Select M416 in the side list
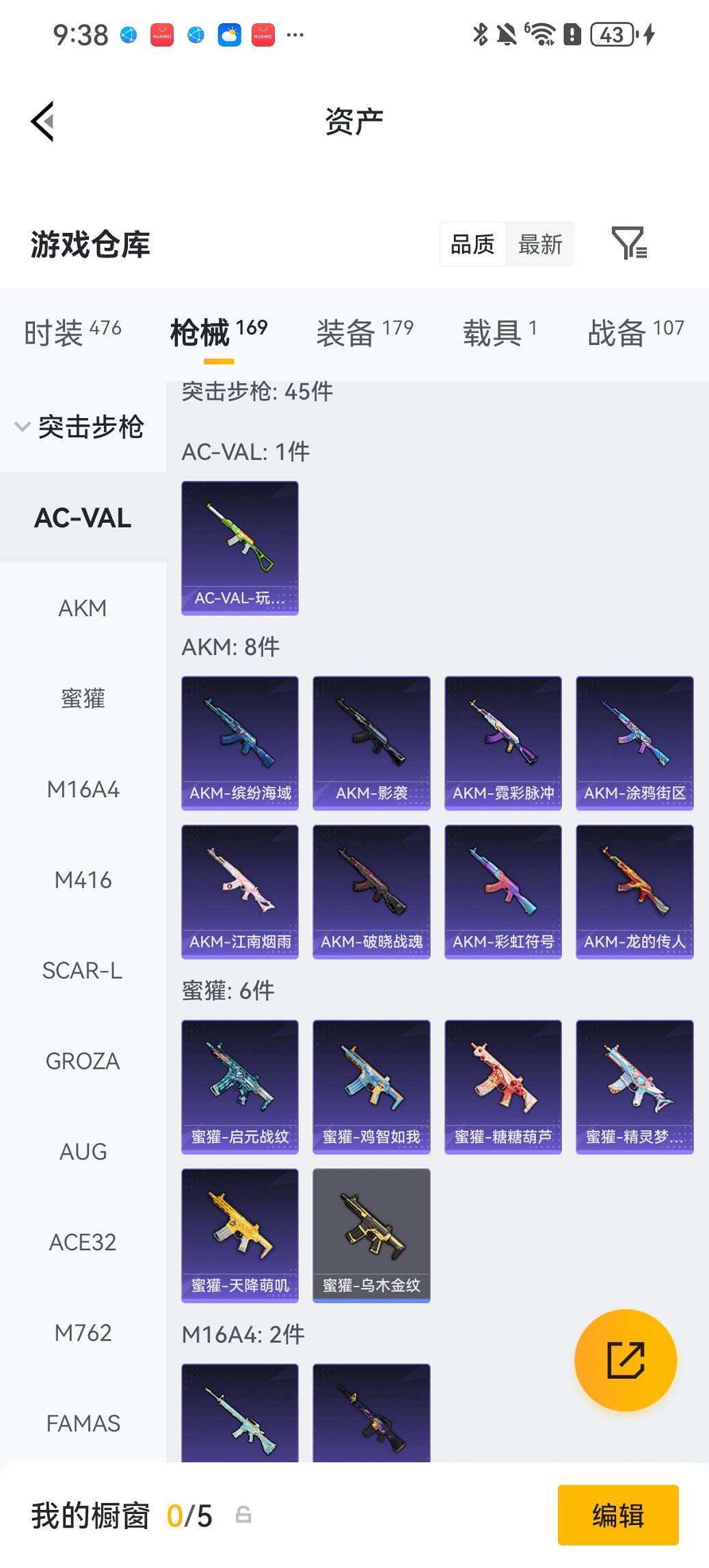 pos(83,880)
